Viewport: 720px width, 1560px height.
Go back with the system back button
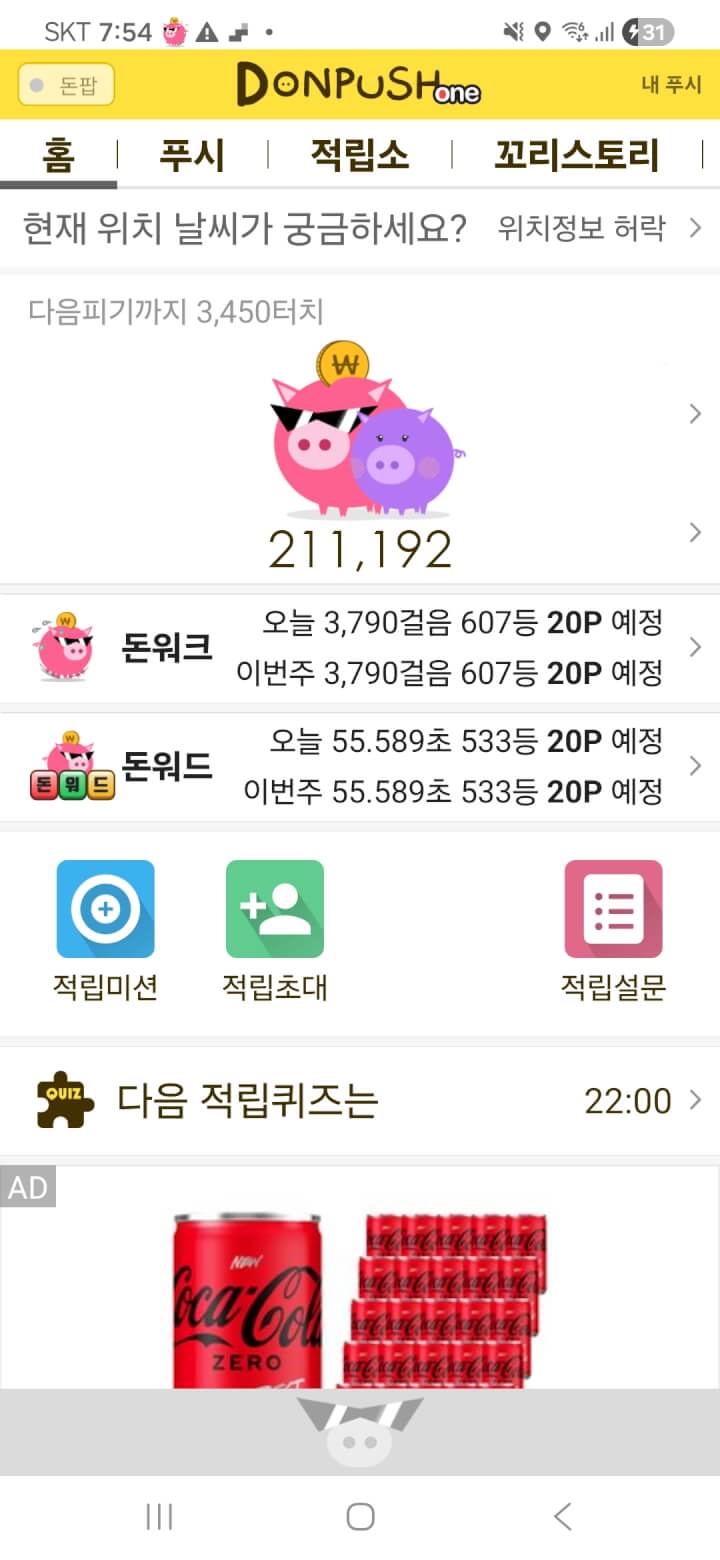tap(563, 1516)
